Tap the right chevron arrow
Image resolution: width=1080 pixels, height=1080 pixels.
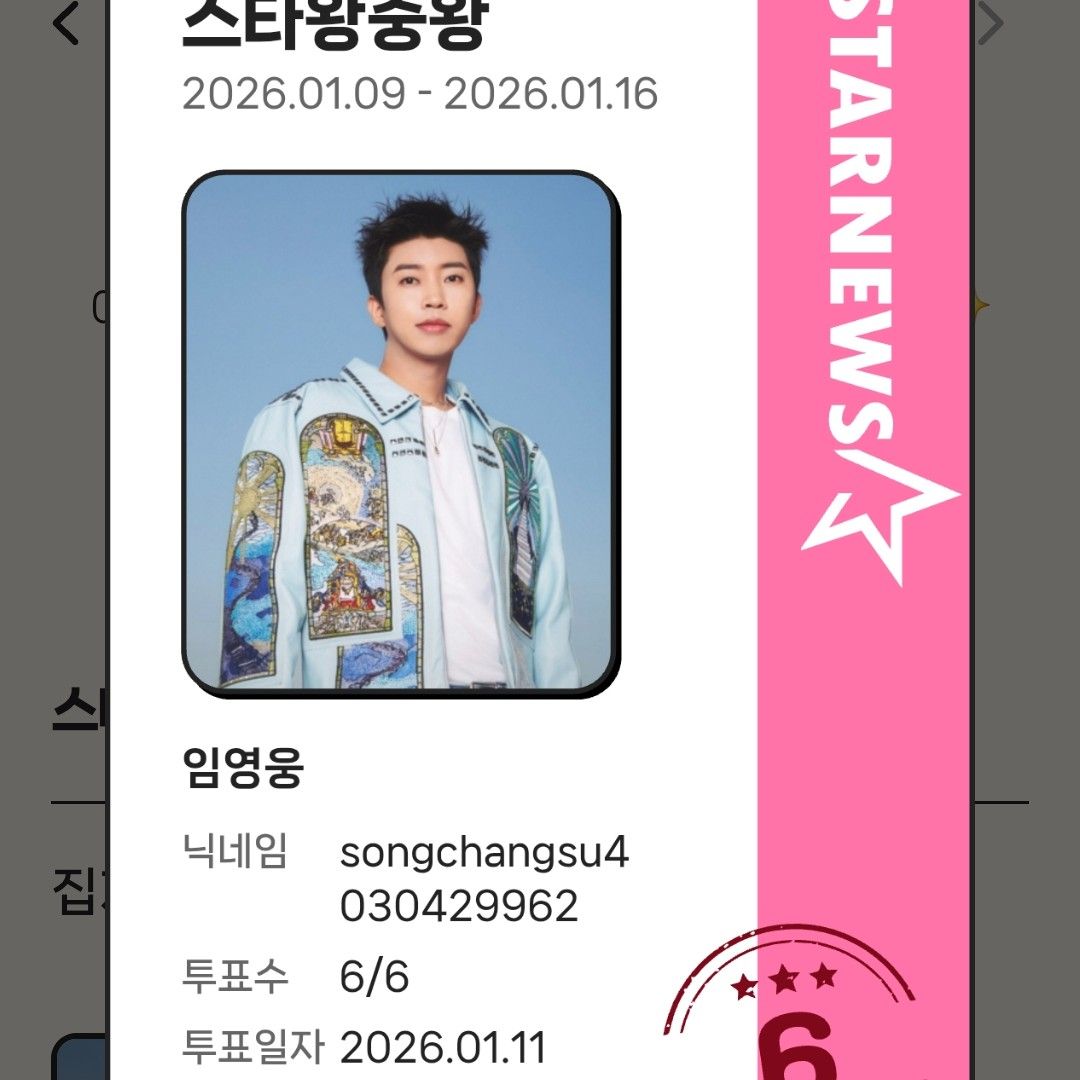(x=990, y=24)
